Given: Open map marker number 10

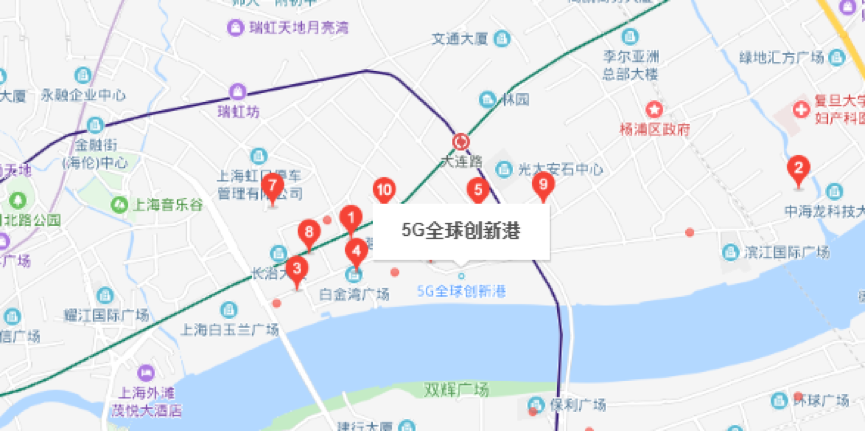Looking at the screenshot, I should pos(383,189).
